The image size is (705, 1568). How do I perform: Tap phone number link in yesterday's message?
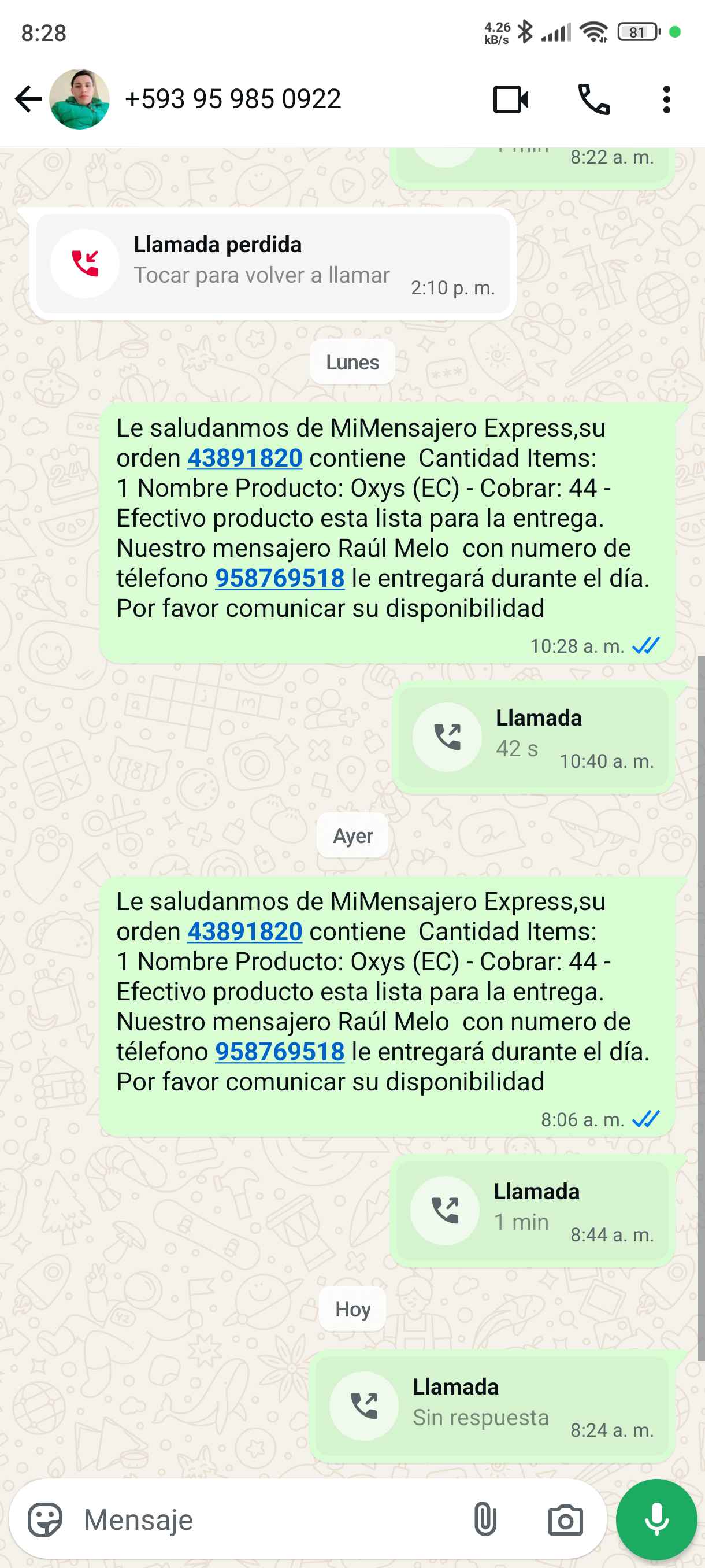(280, 1052)
